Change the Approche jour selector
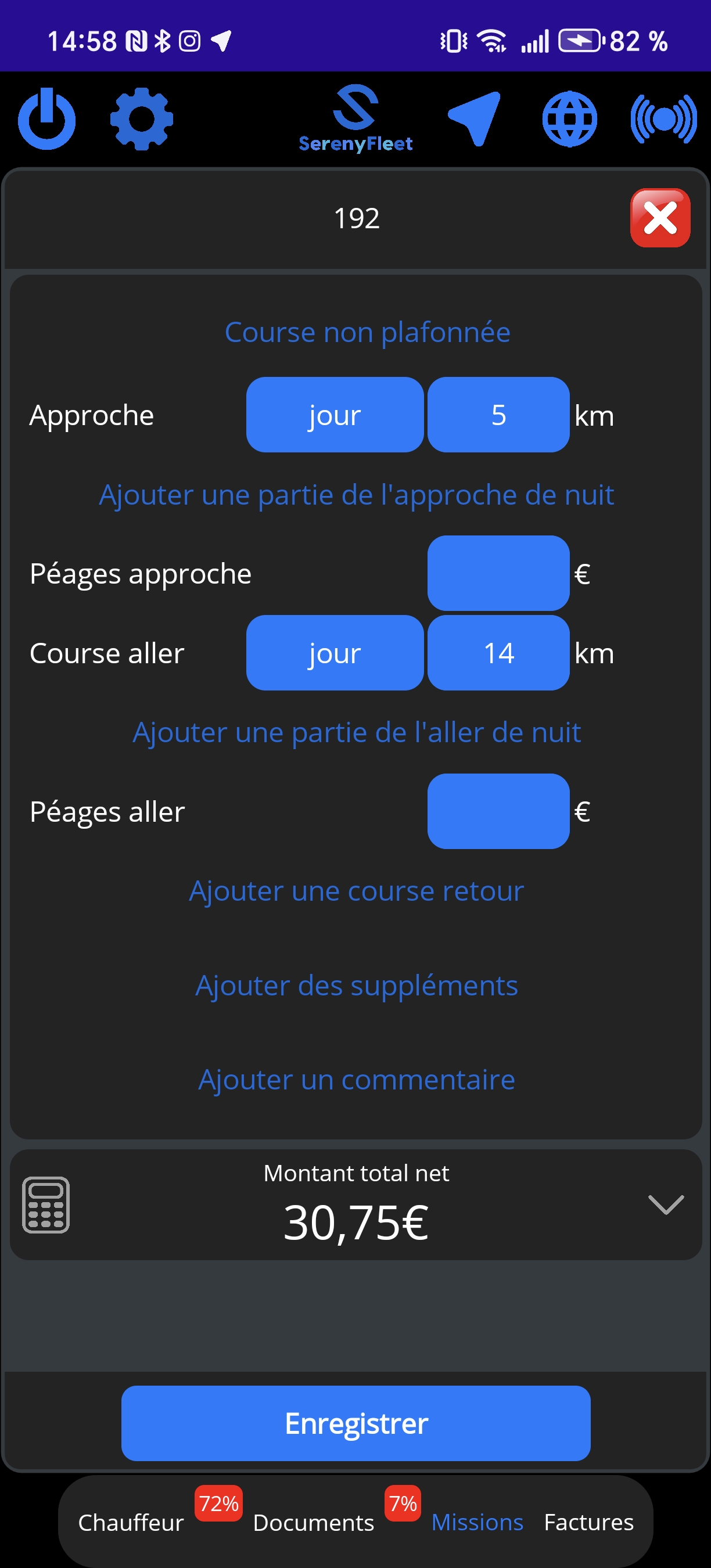 334,415
